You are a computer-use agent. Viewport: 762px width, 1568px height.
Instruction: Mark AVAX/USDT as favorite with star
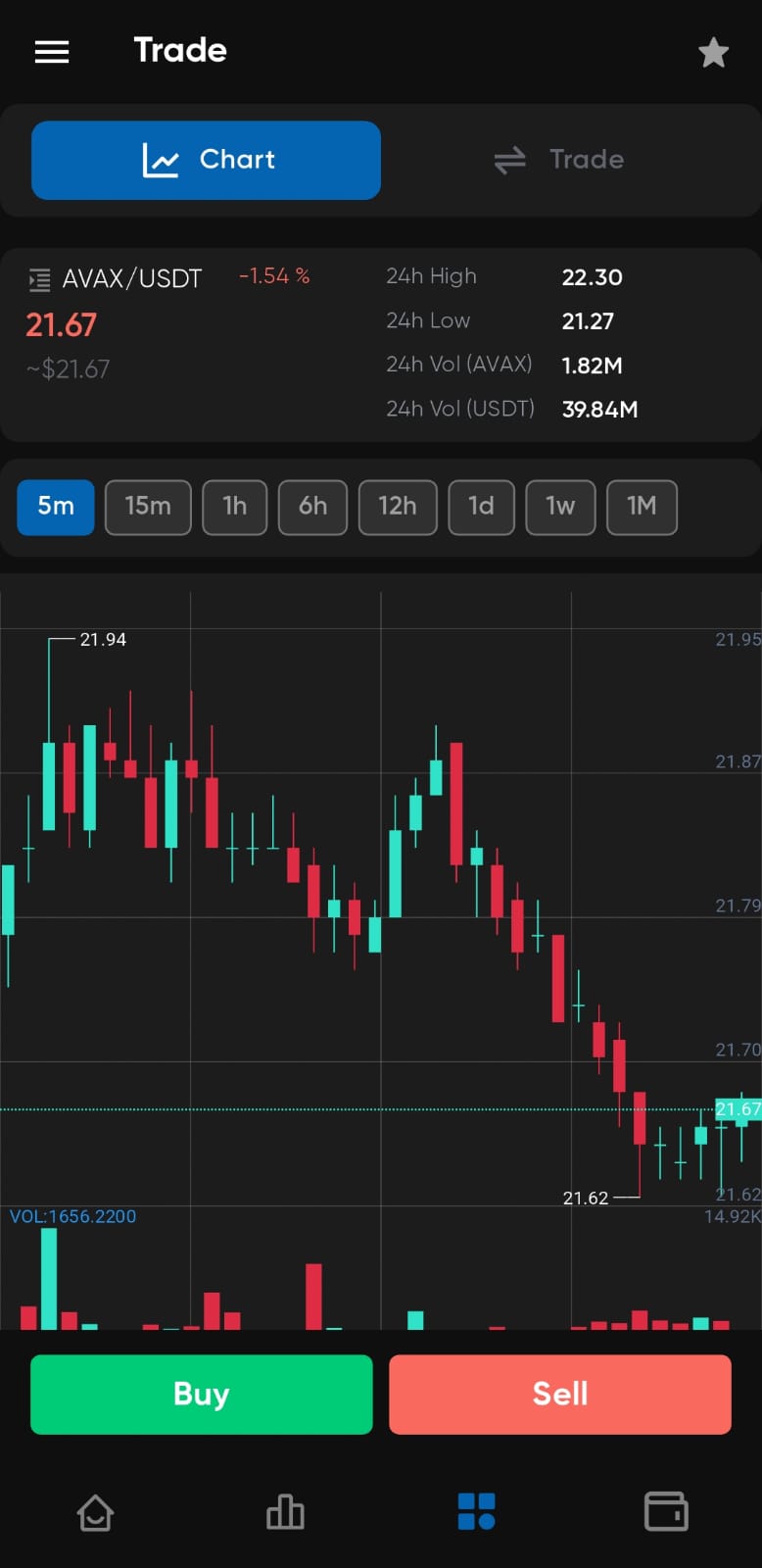pos(713,52)
